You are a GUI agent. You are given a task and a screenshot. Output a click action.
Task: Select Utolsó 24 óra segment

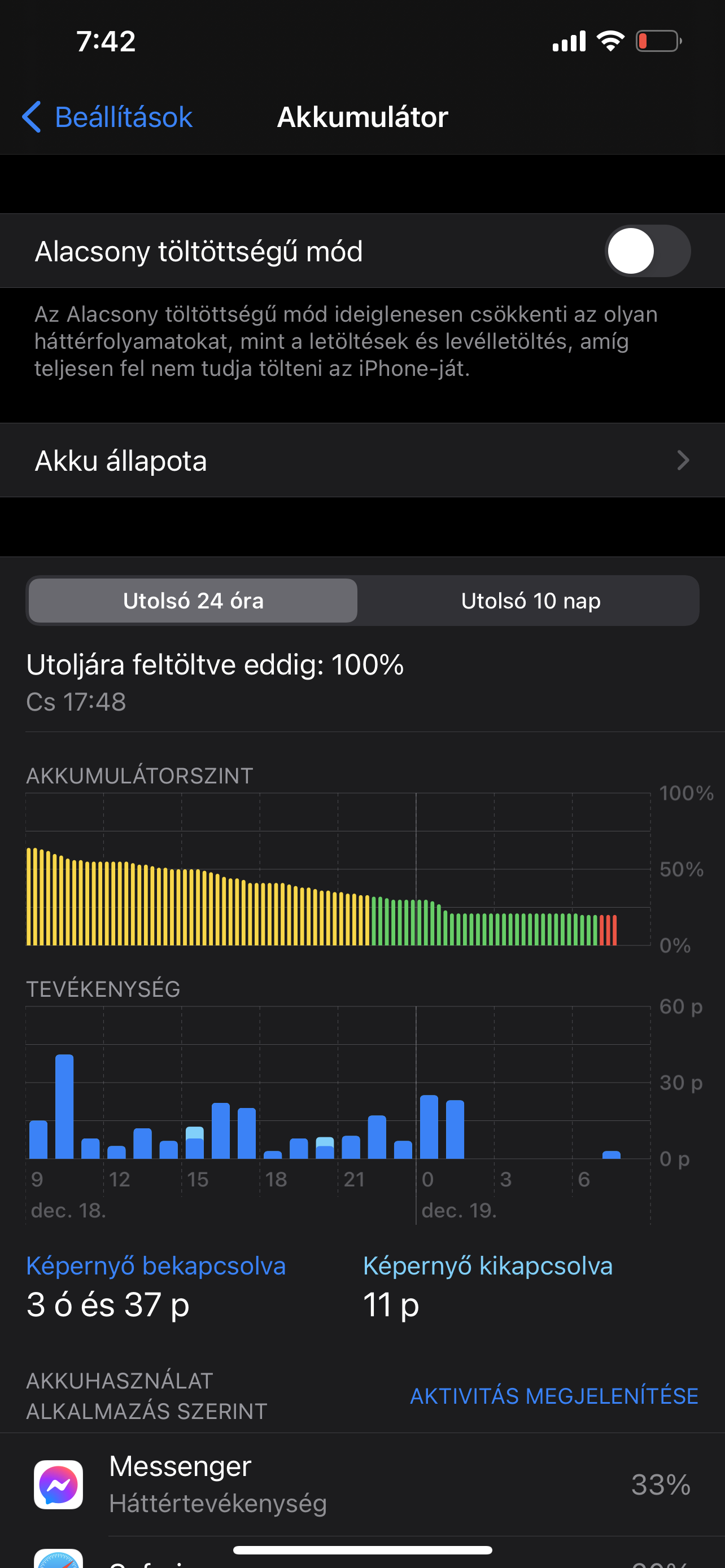(193, 601)
